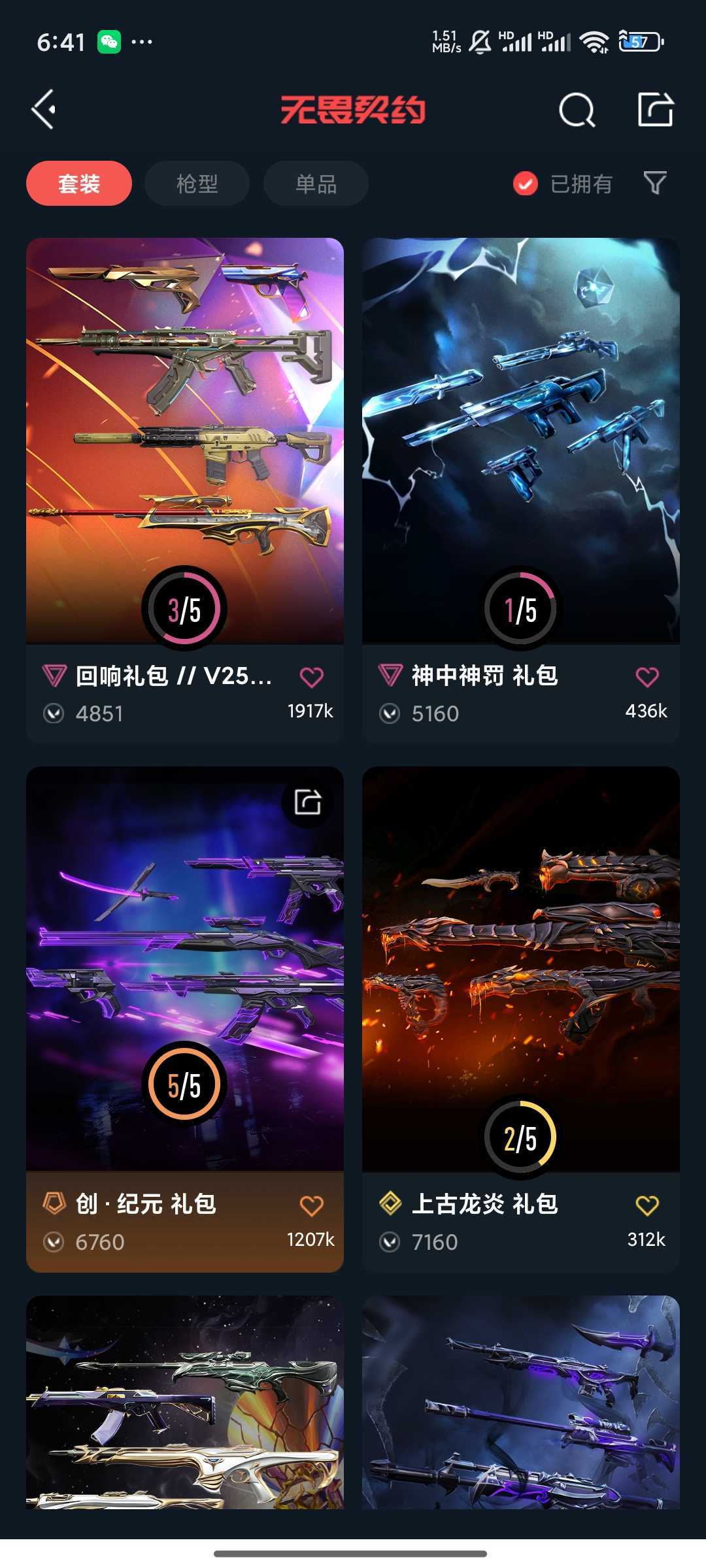The width and height of the screenshot is (706, 1568).
Task: Open the 上古龙炎 礼包 bundle card
Action: (521, 1019)
